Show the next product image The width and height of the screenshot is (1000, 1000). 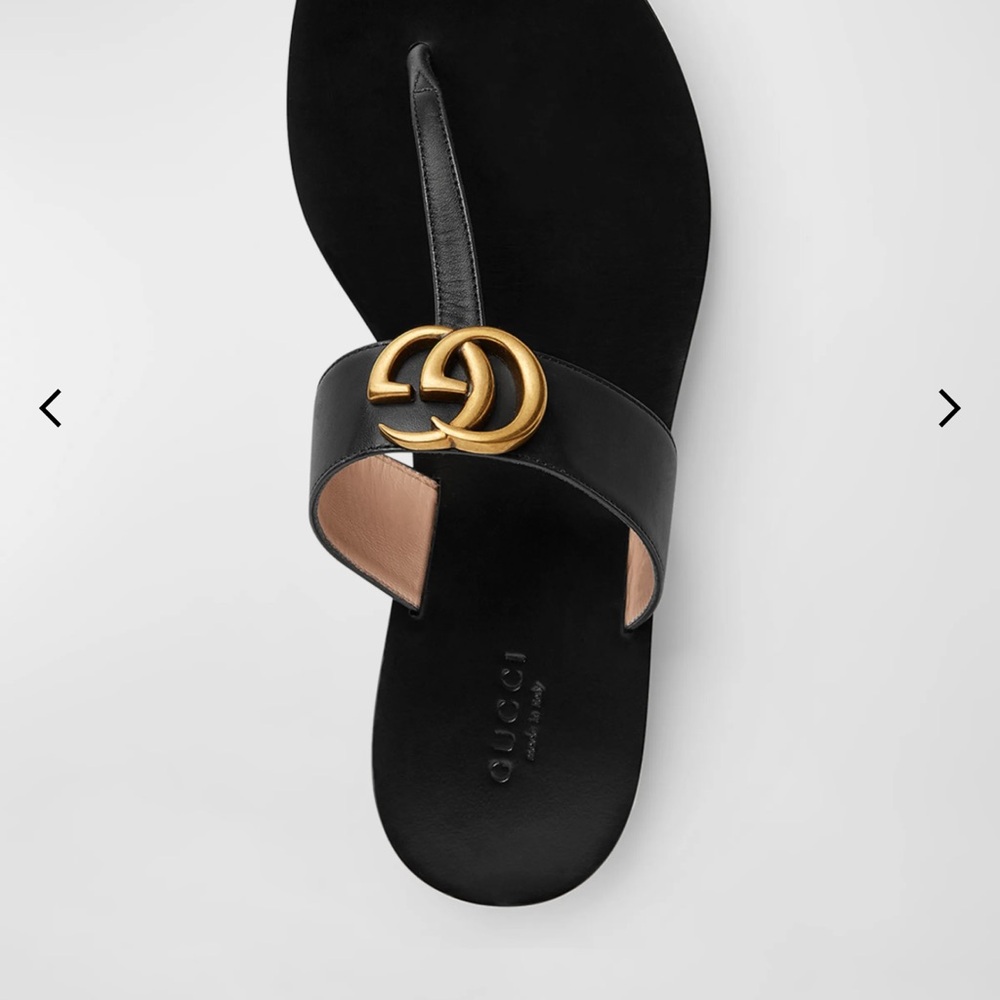(949, 408)
